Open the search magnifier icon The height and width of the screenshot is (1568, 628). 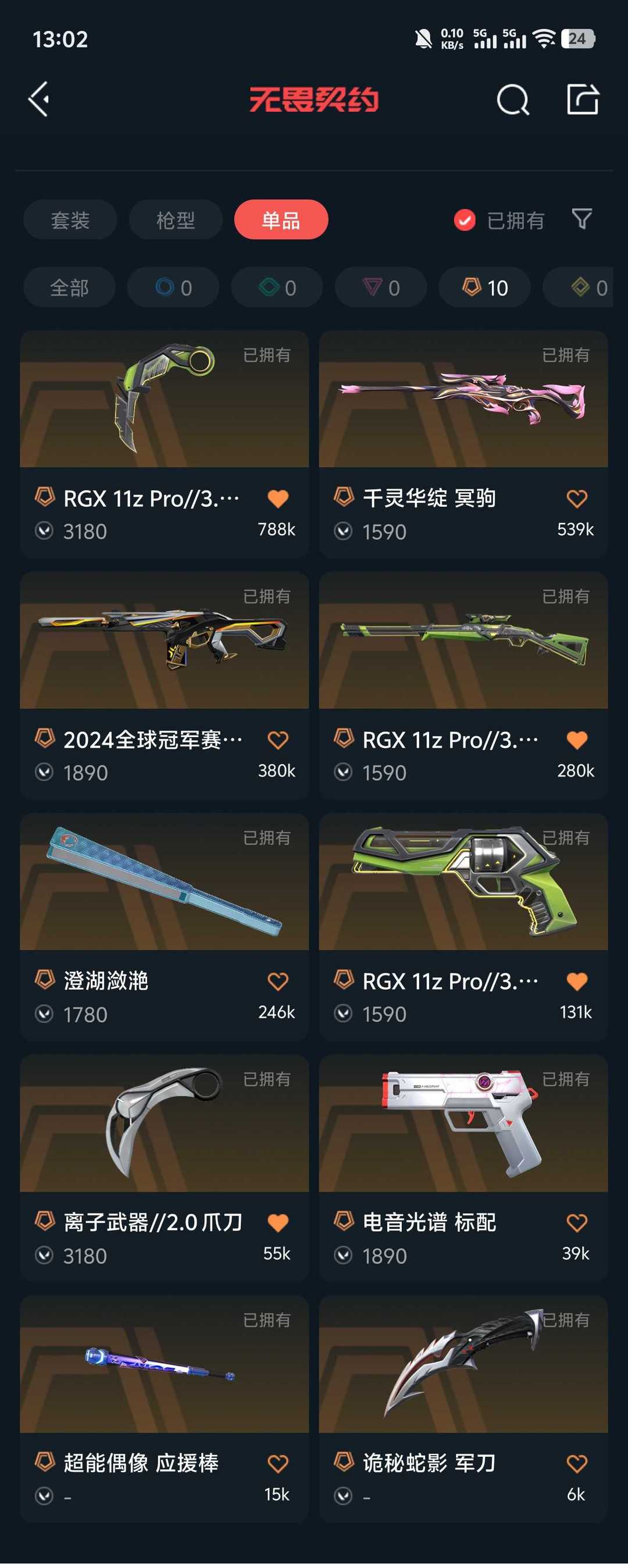[x=512, y=99]
